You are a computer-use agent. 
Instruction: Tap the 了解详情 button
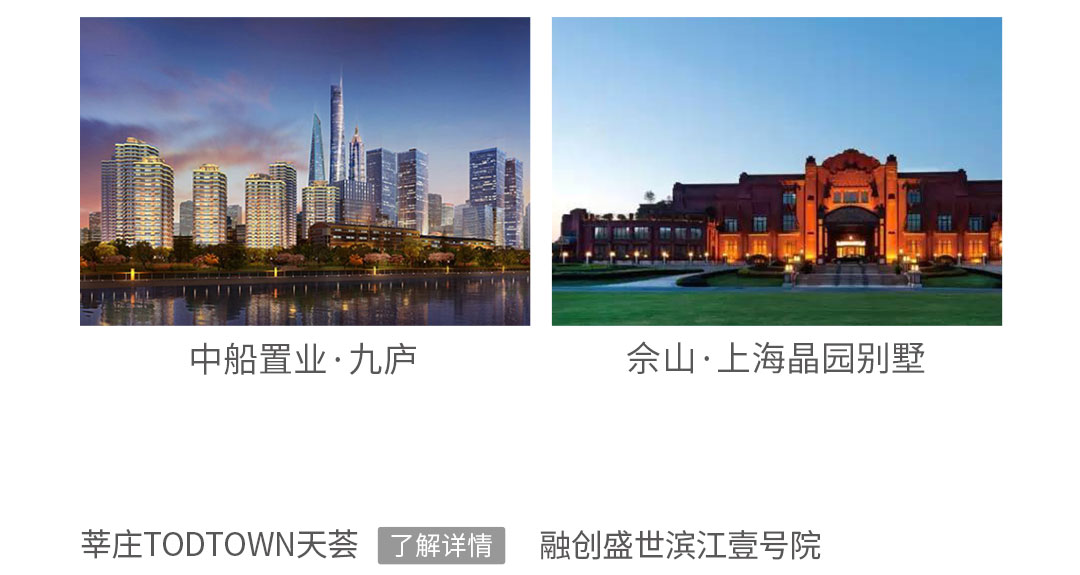pyautogui.click(x=441, y=546)
